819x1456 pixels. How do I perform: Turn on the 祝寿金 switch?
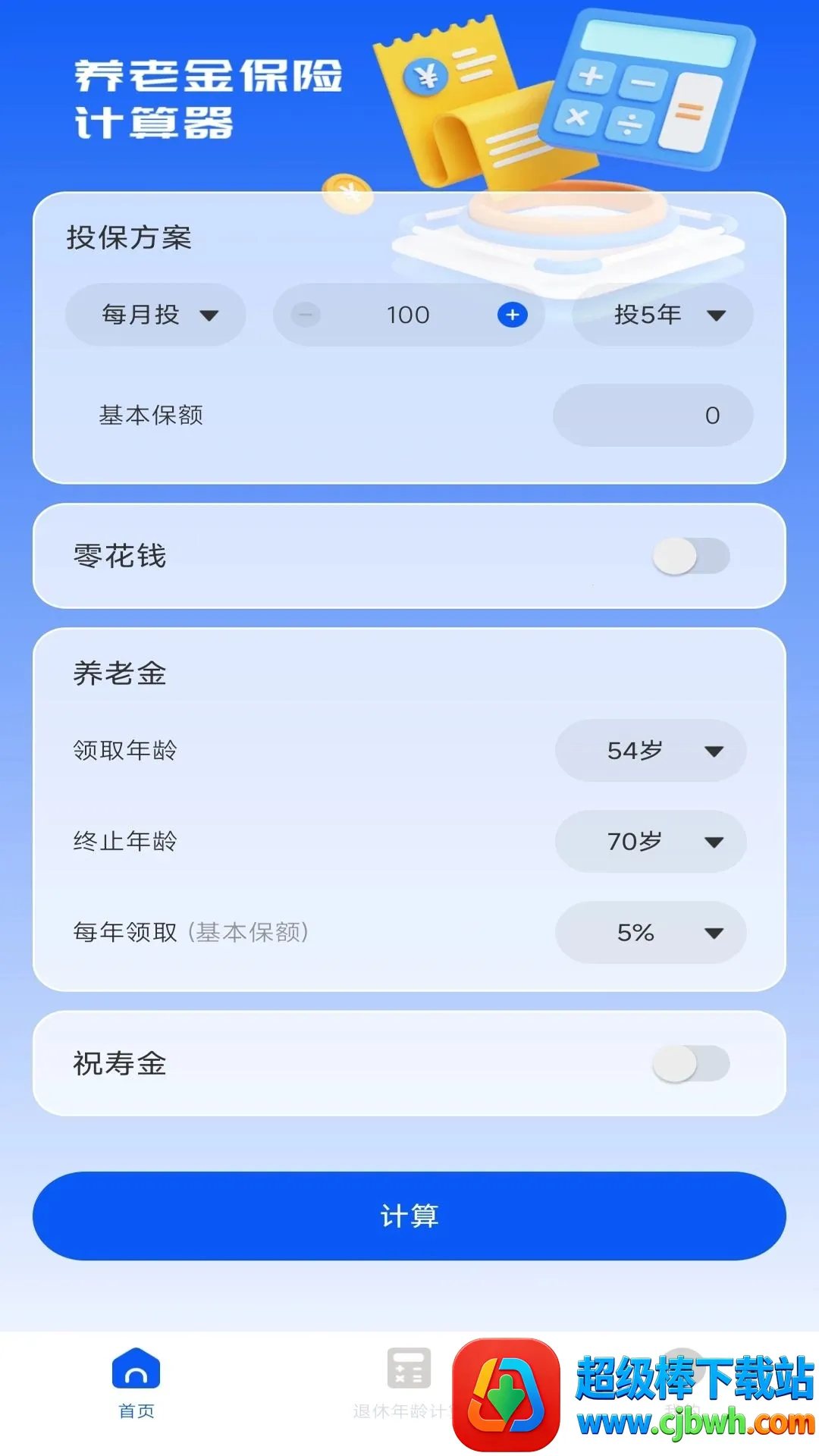[691, 1064]
